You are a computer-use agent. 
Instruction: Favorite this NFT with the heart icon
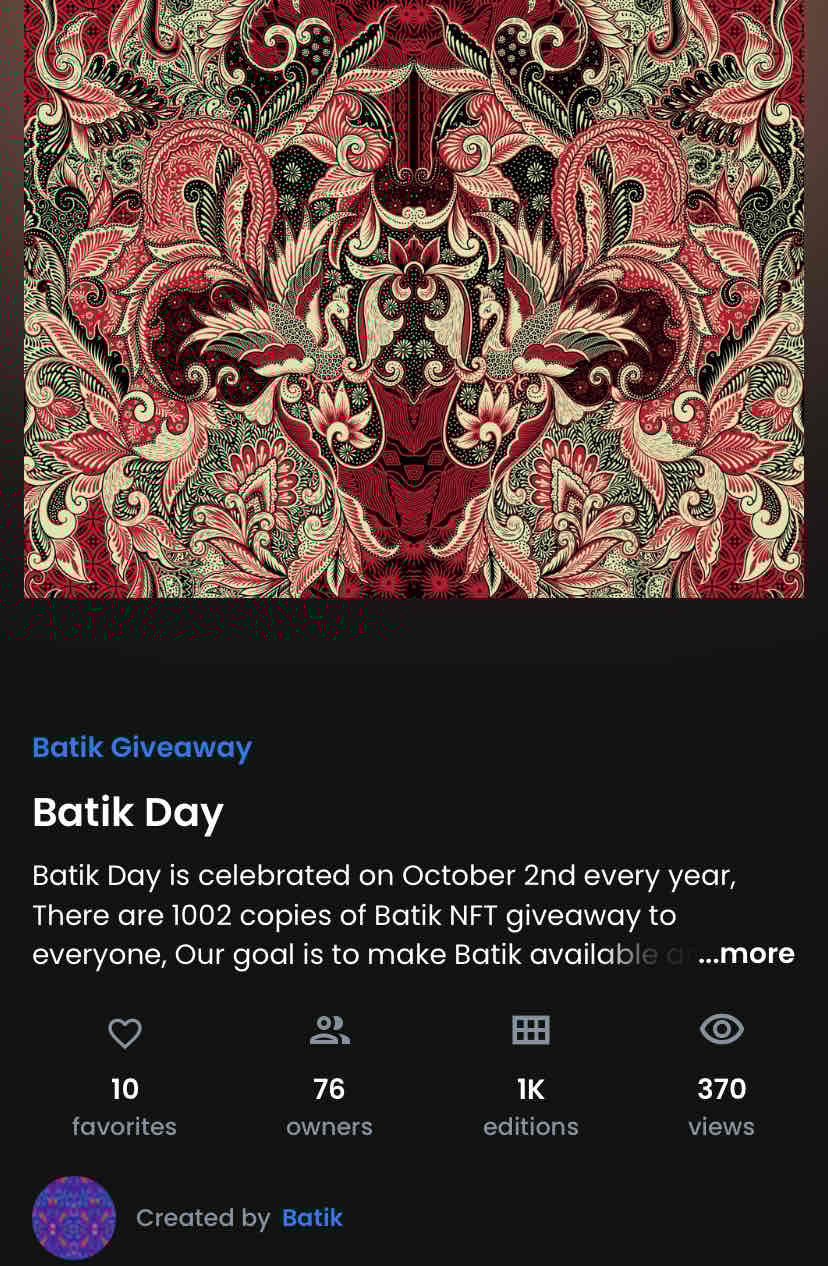tap(125, 1033)
